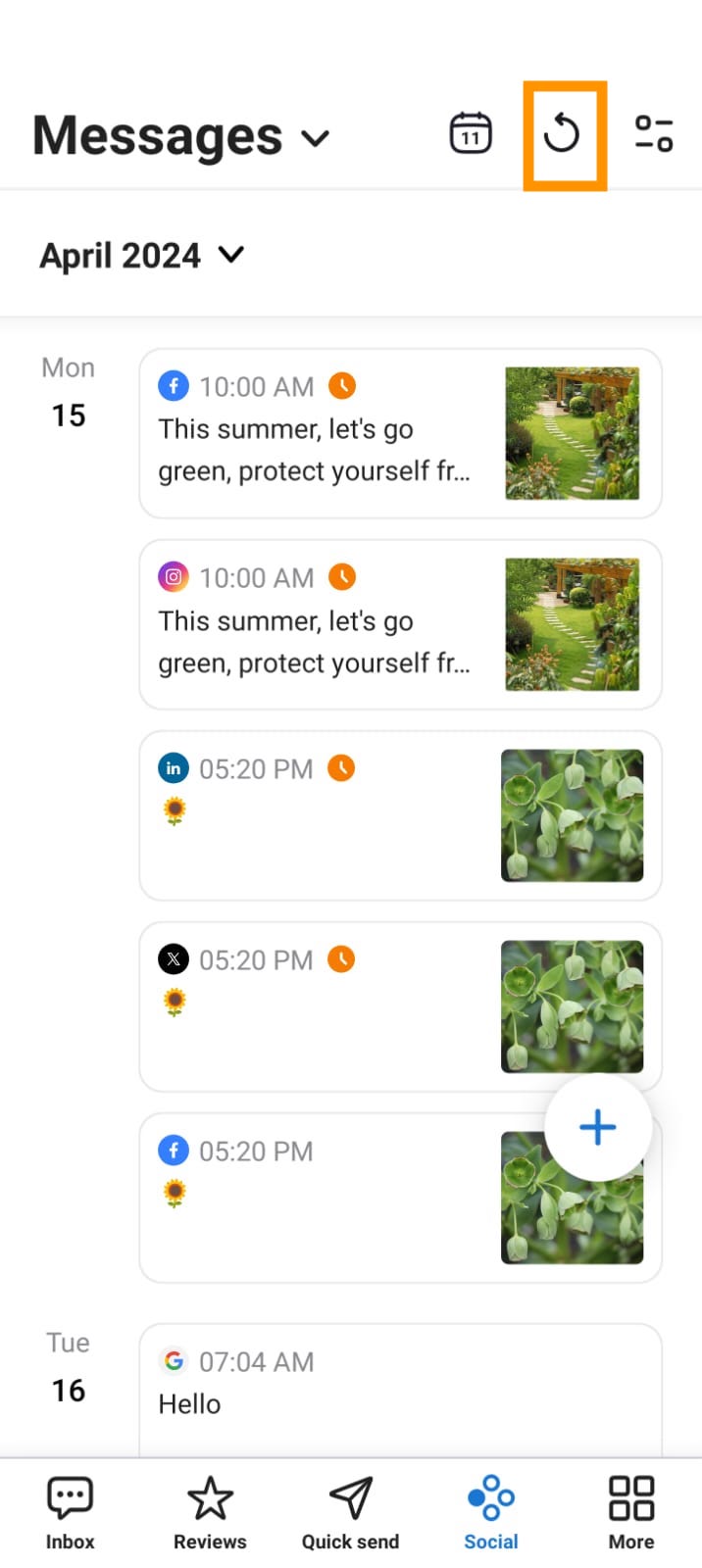This screenshot has width=702, height=1568.
Task: Create a new post with plus button
Action: (597, 1127)
